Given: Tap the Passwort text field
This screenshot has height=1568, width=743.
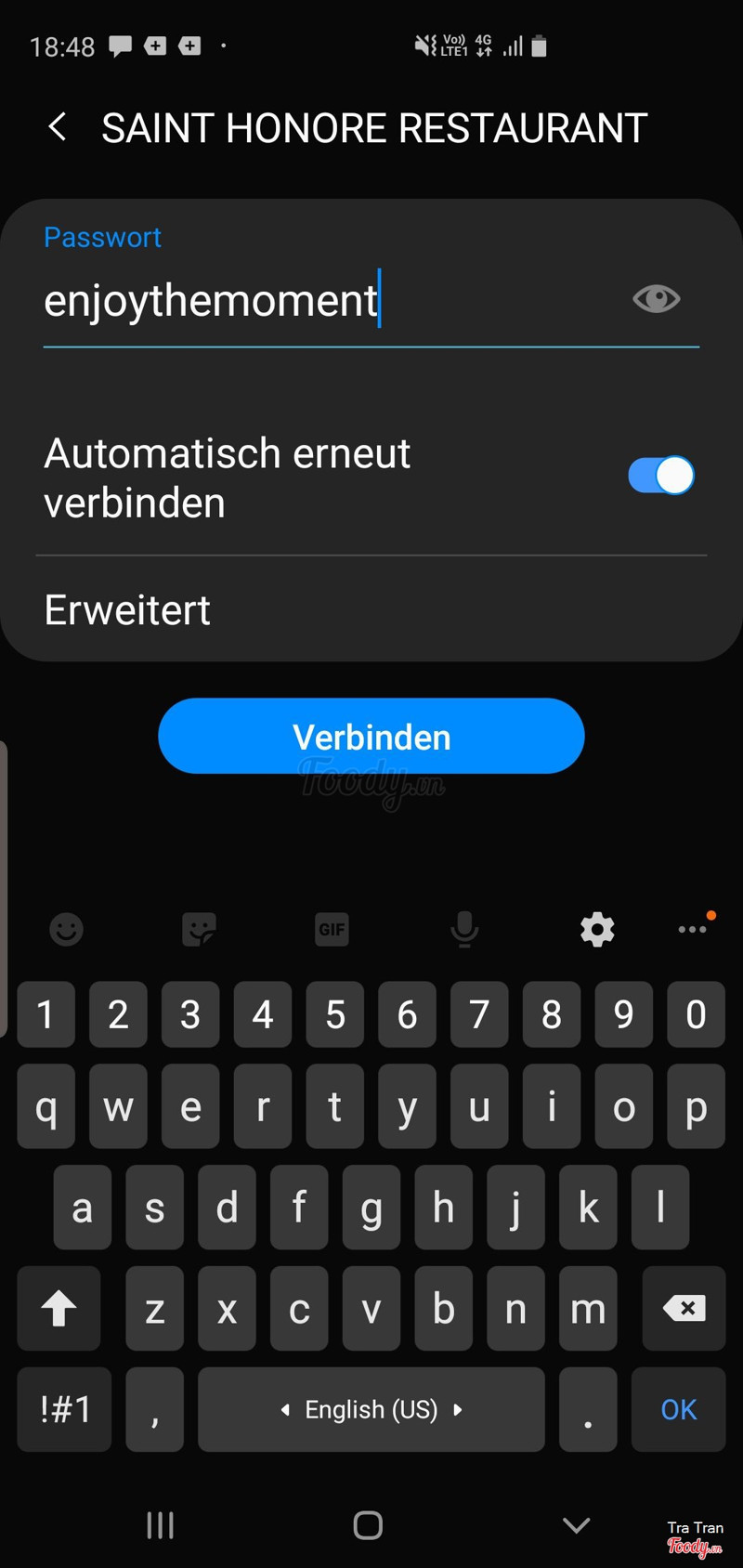Looking at the screenshot, I should pos(316,302).
